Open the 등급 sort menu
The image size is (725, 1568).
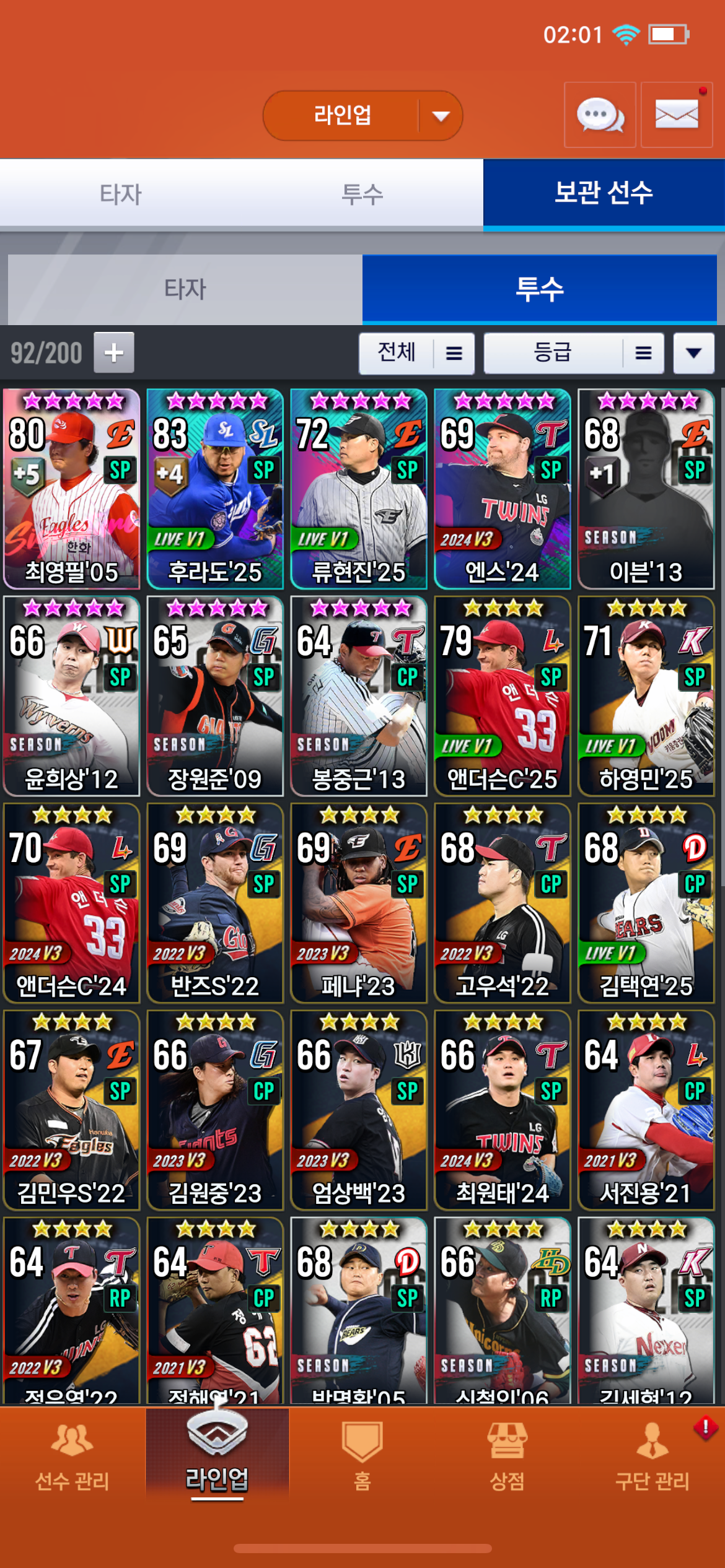[x=574, y=353]
